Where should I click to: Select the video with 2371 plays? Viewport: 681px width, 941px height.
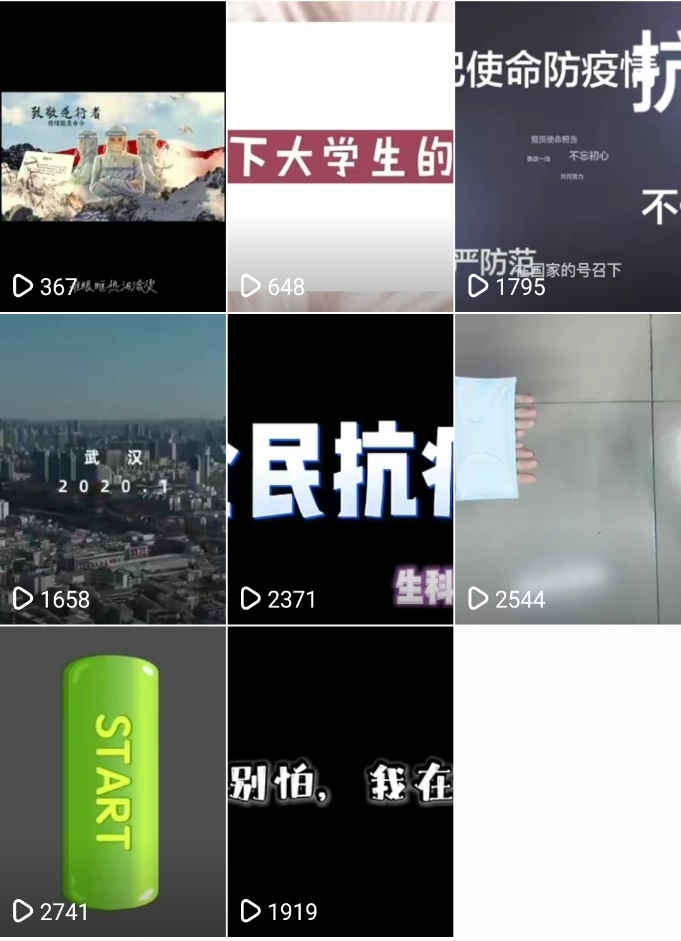[x=340, y=469]
